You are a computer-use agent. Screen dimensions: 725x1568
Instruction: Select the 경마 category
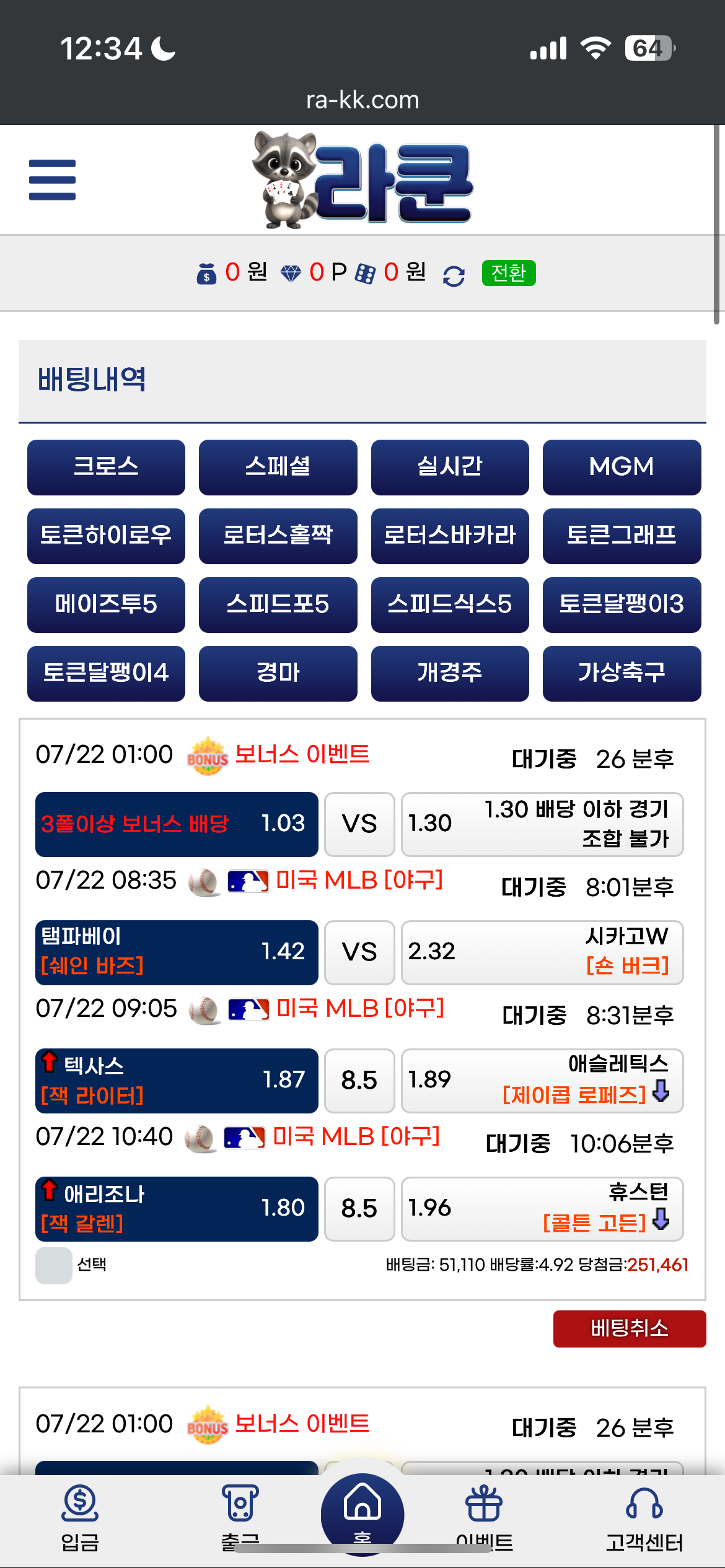click(x=278, y=674)
